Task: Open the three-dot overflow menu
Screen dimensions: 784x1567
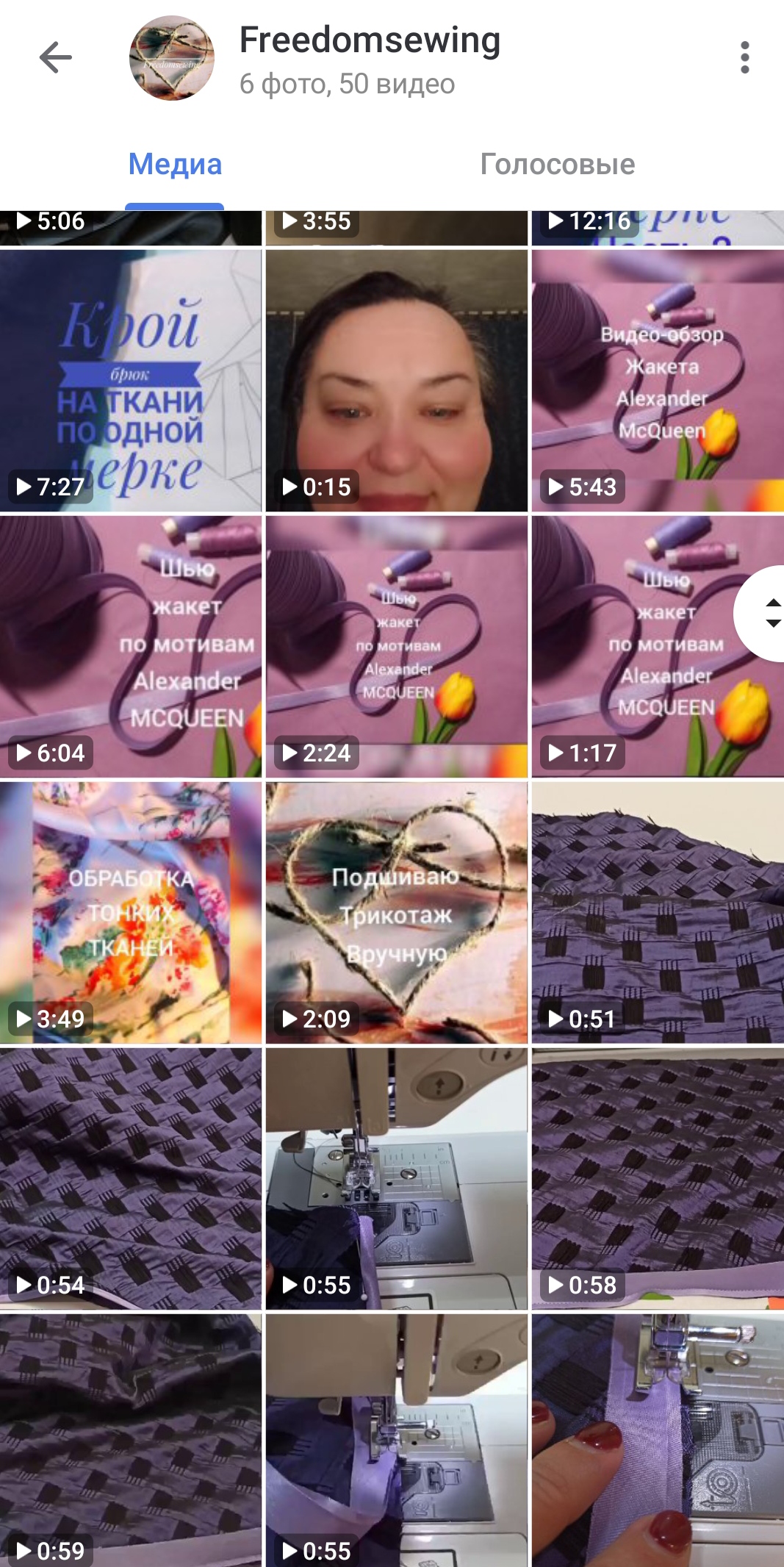Action: 744,57
